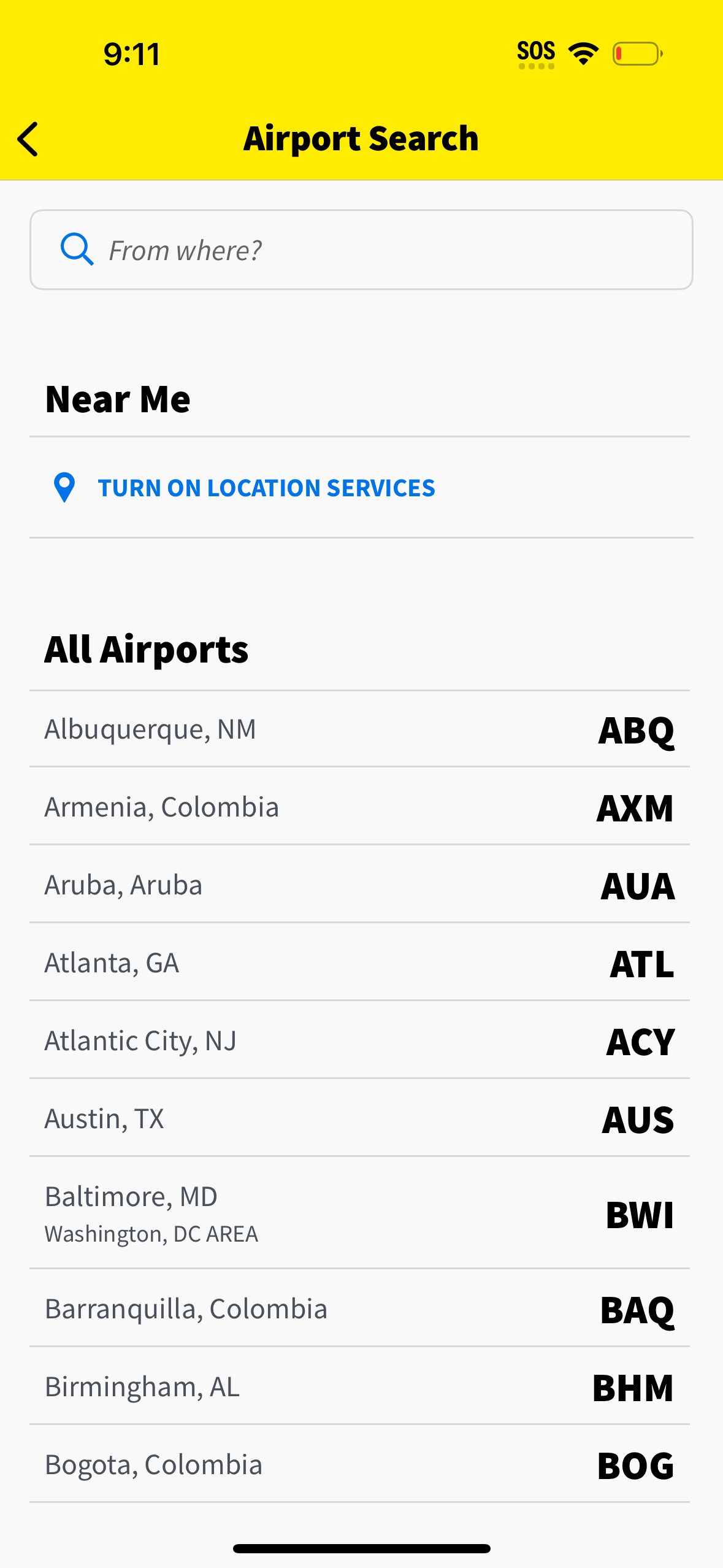Choose Bogota, Colombia airport
723x1568 pixels.
point(361,1464)
